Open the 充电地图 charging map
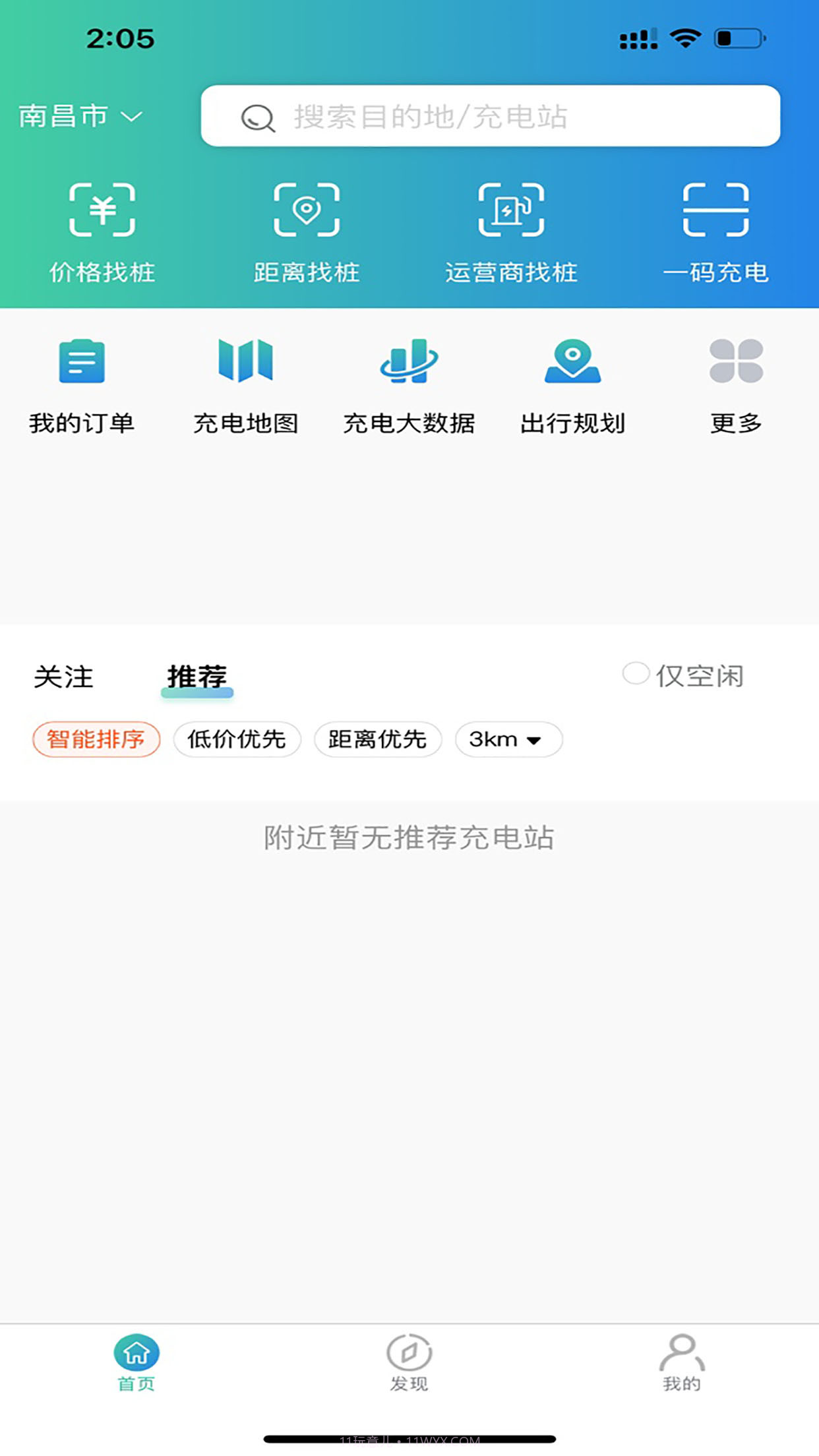Viewport: 819px width, 1456px height. tap(245, 382)
